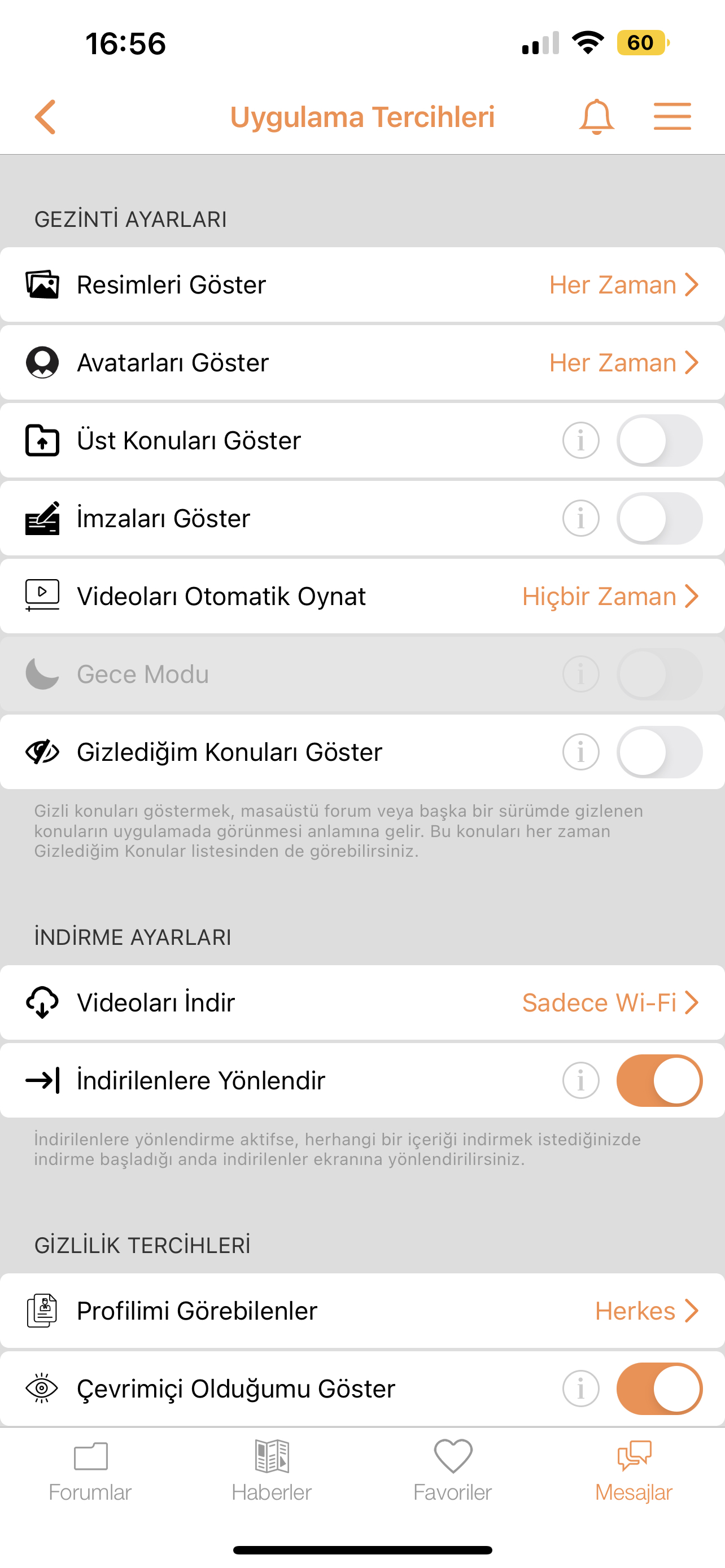
Task: Open Avatarları Göster setting
Action: tap(362, 362)
